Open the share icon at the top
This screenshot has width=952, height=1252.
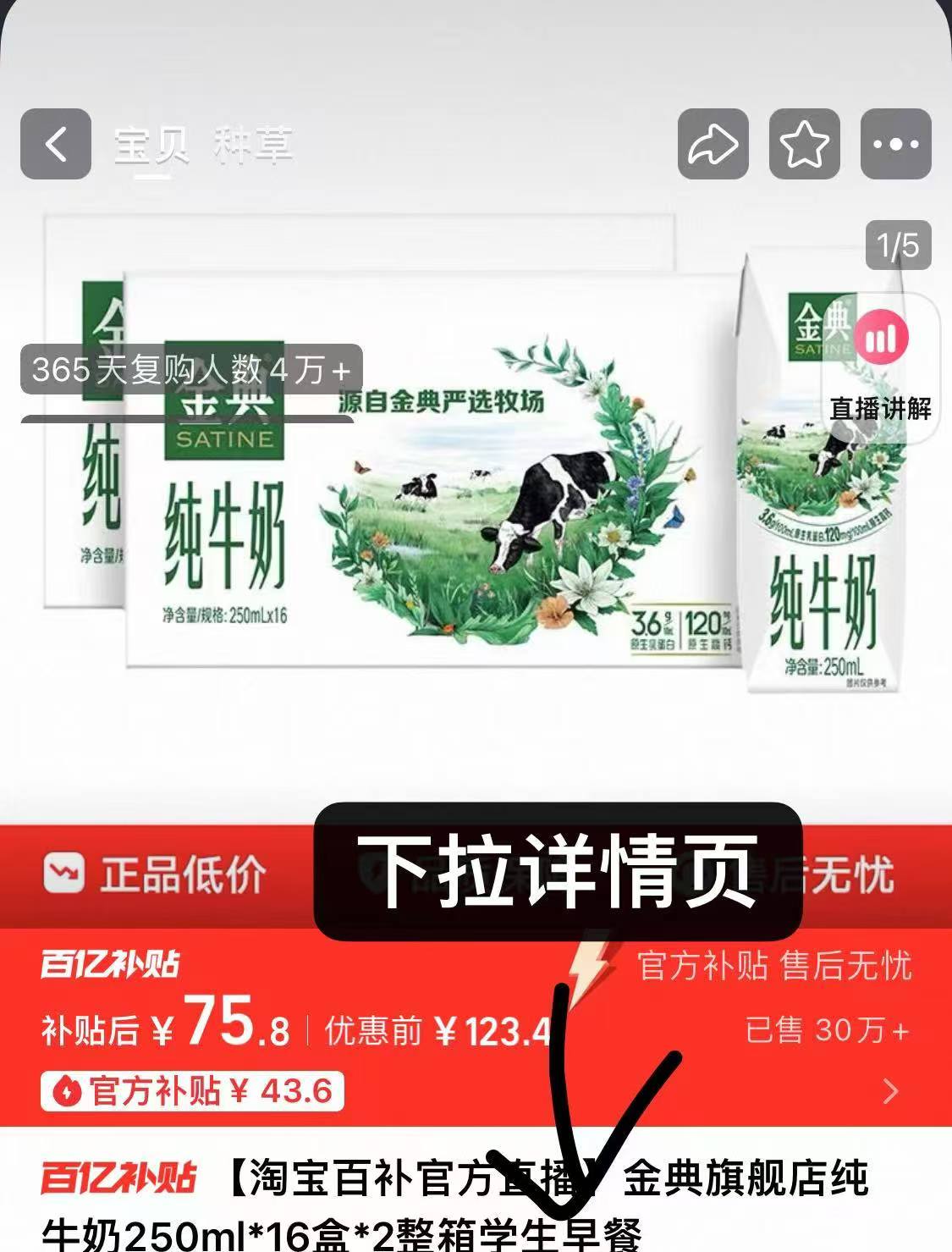pyautogui.click(x=713, y=144)
